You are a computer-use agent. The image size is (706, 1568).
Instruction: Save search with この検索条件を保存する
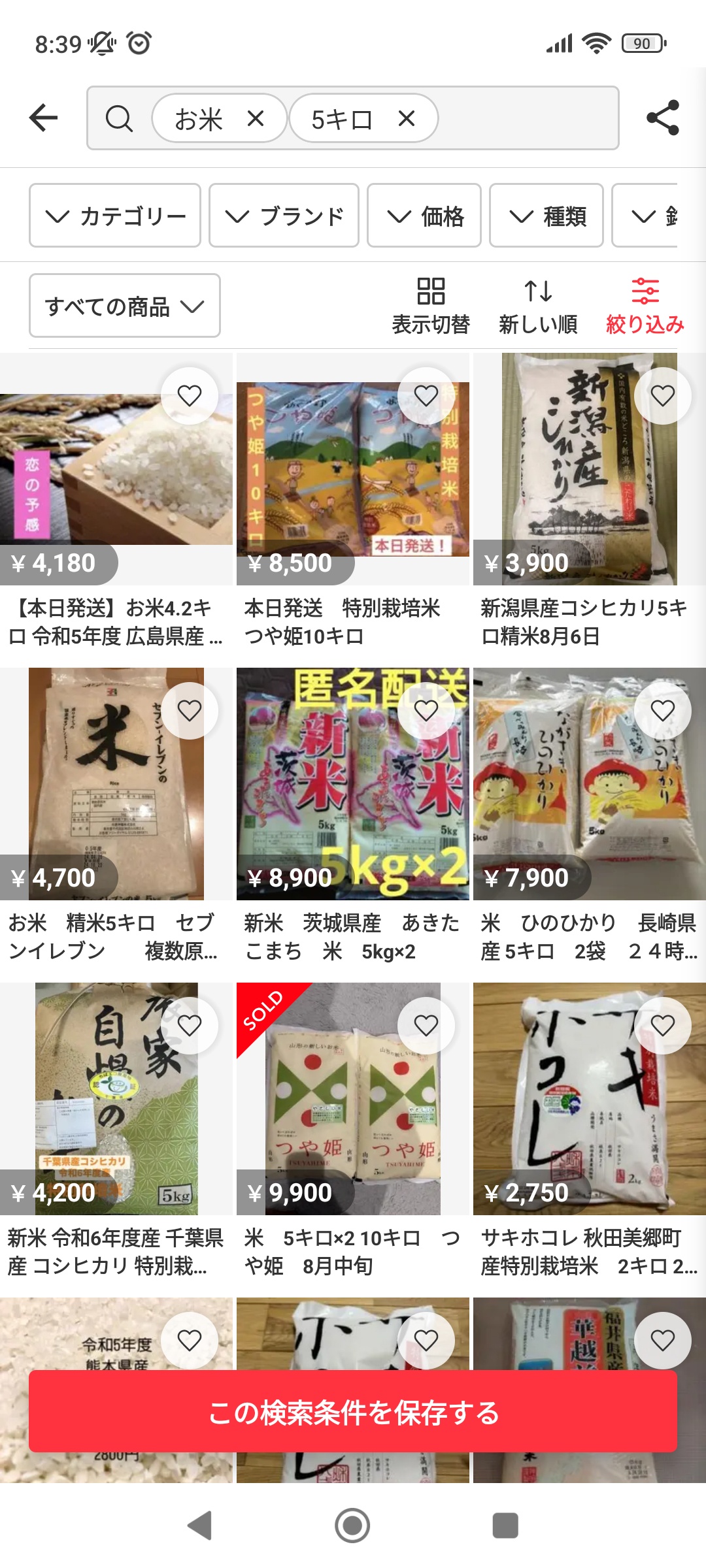tap(353, 1411)
